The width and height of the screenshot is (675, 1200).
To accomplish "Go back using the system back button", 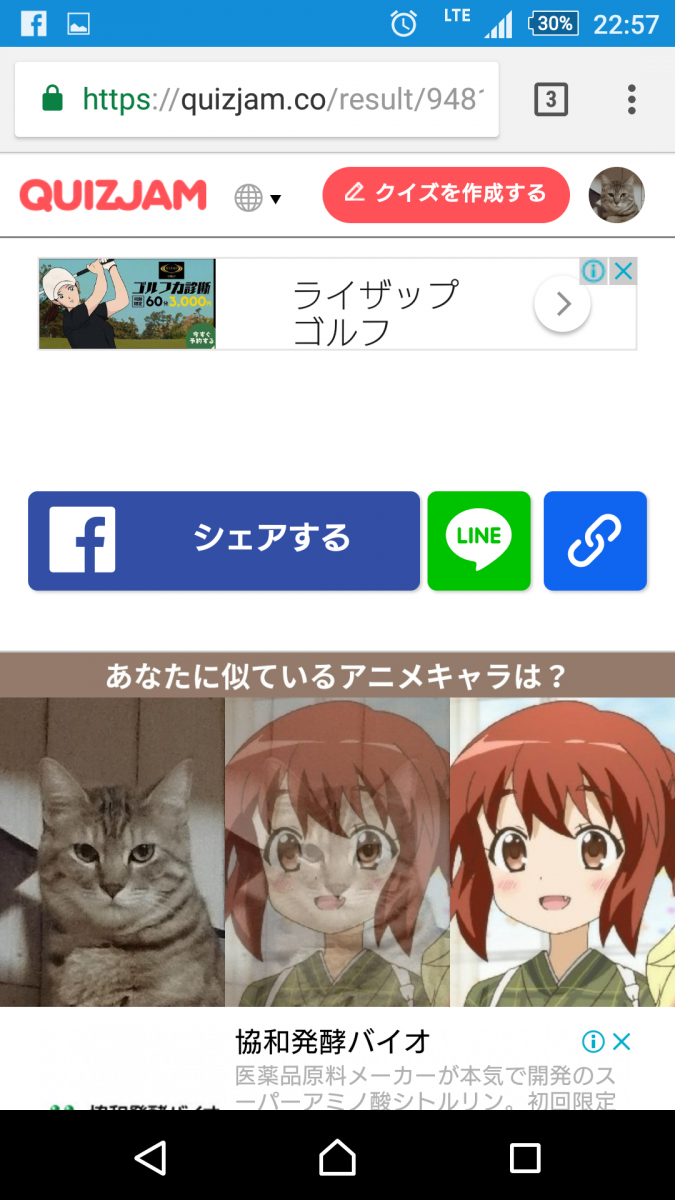I will [x=150, y=1157].
